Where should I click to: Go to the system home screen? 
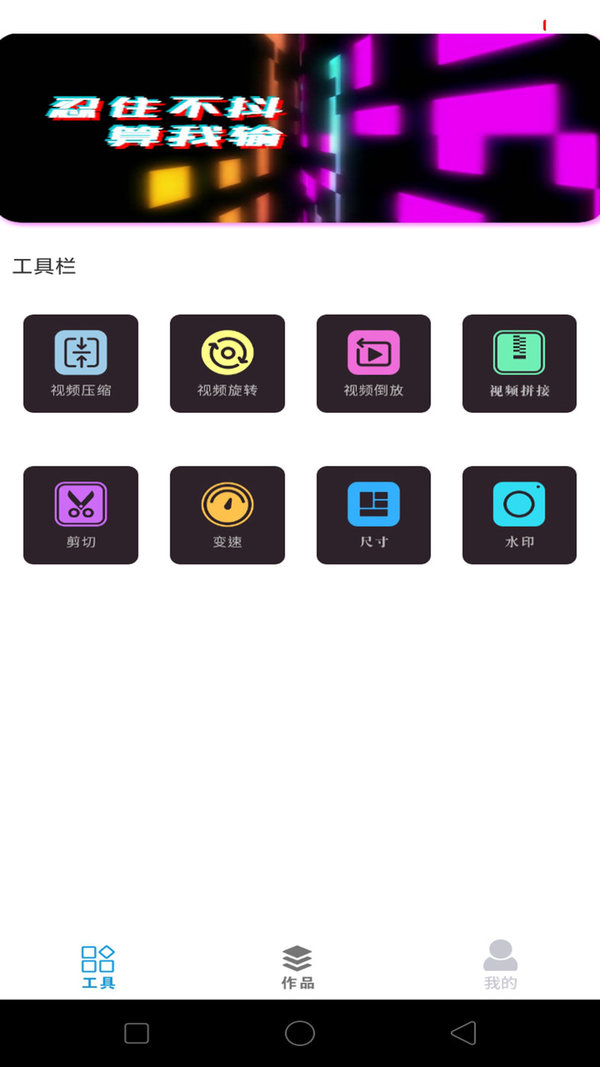300,1033
